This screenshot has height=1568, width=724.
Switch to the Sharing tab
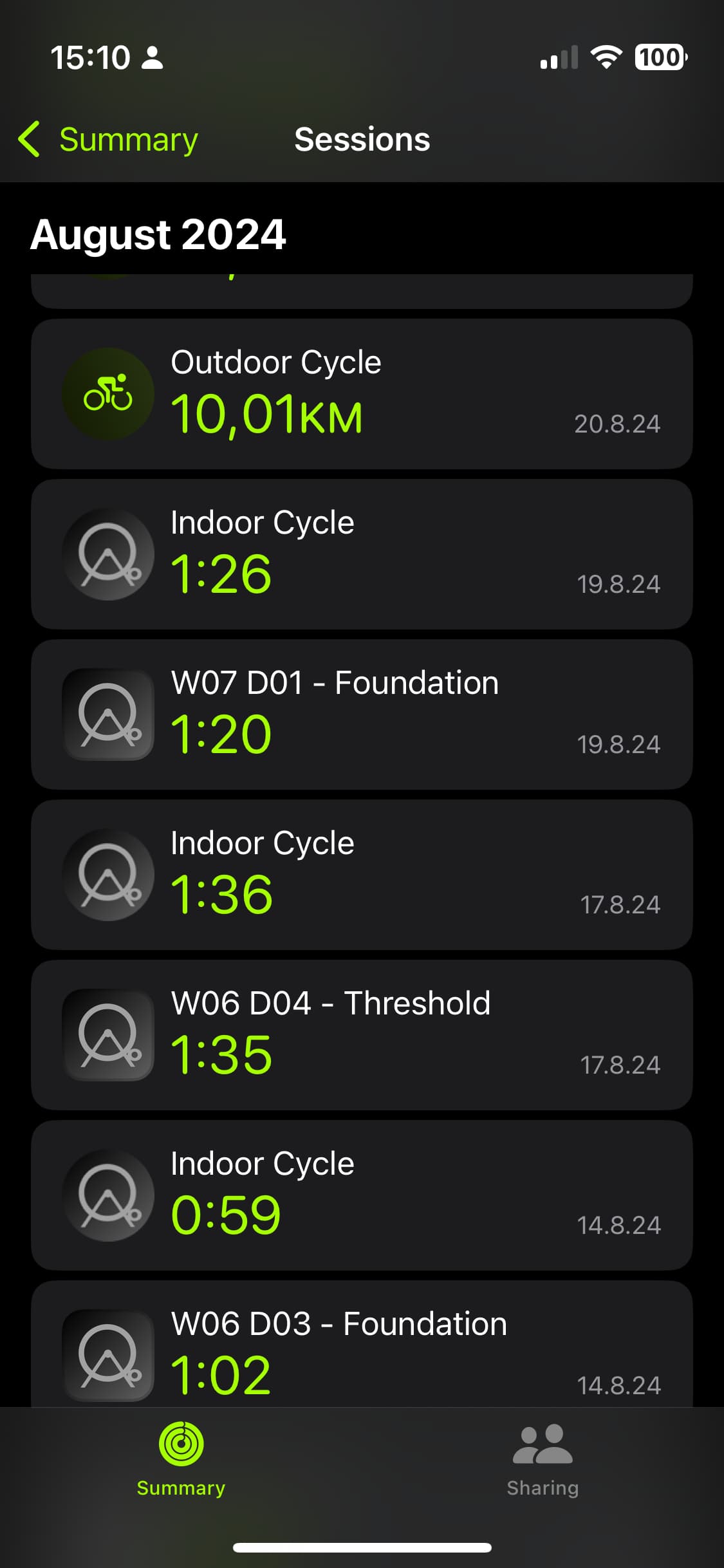[543, 1460]
